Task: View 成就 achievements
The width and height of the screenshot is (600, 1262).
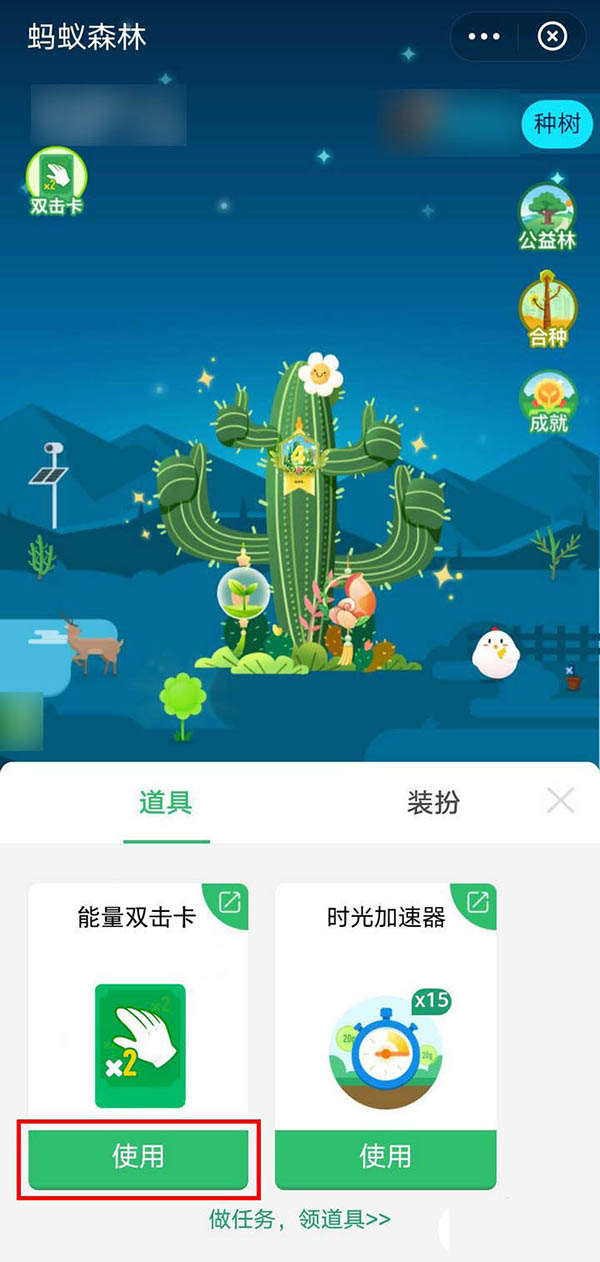Action: click(x=547, y=402)
